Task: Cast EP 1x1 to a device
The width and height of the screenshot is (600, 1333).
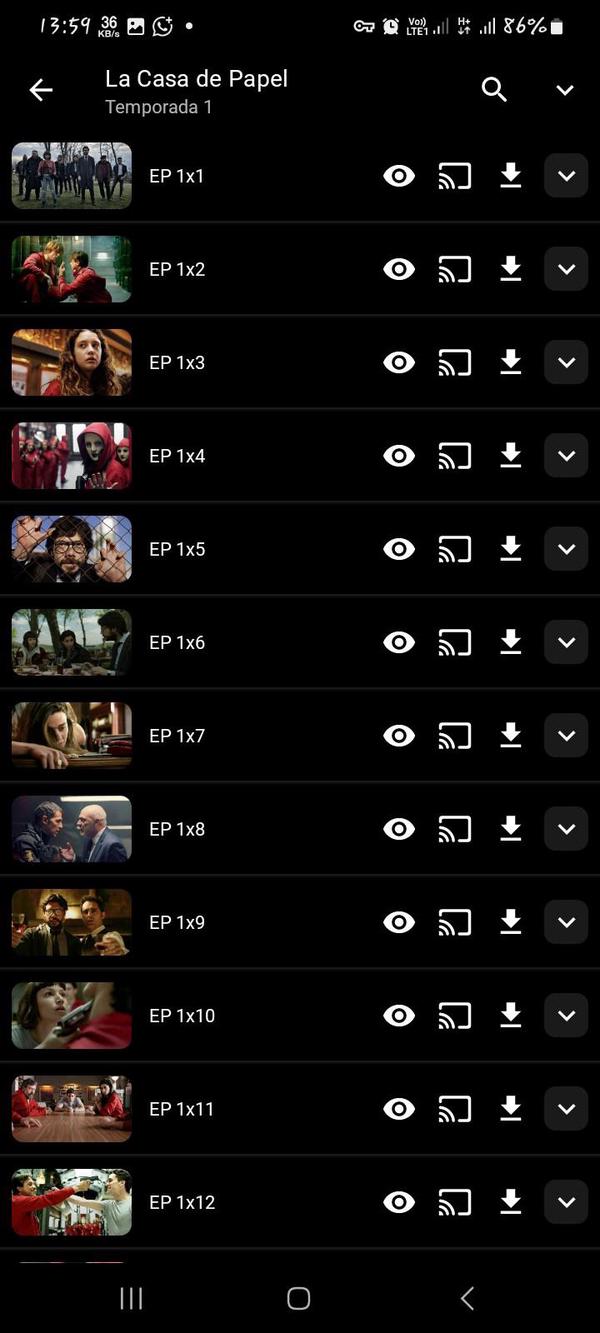Action: coord(455,176)
